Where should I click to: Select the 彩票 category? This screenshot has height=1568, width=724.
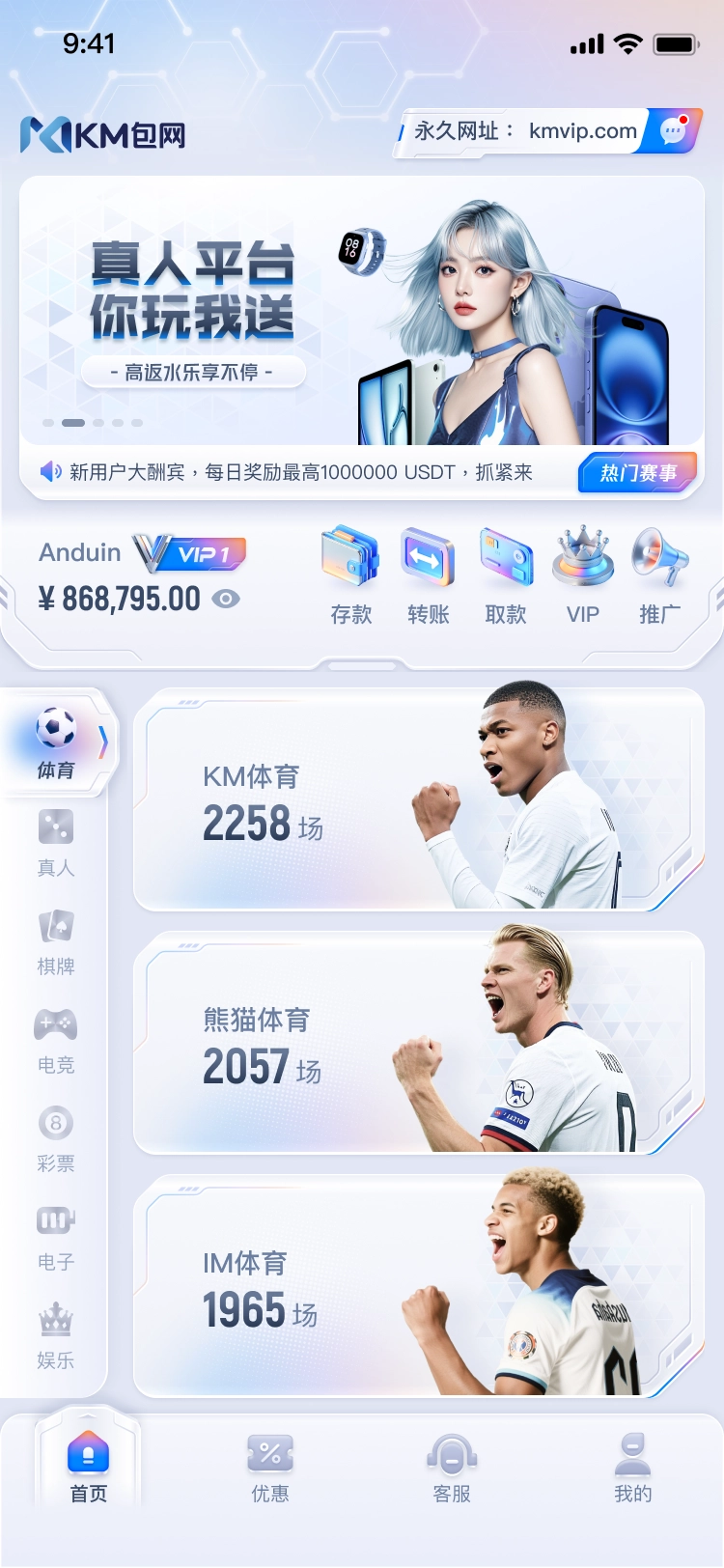[x=55, y=1138]
